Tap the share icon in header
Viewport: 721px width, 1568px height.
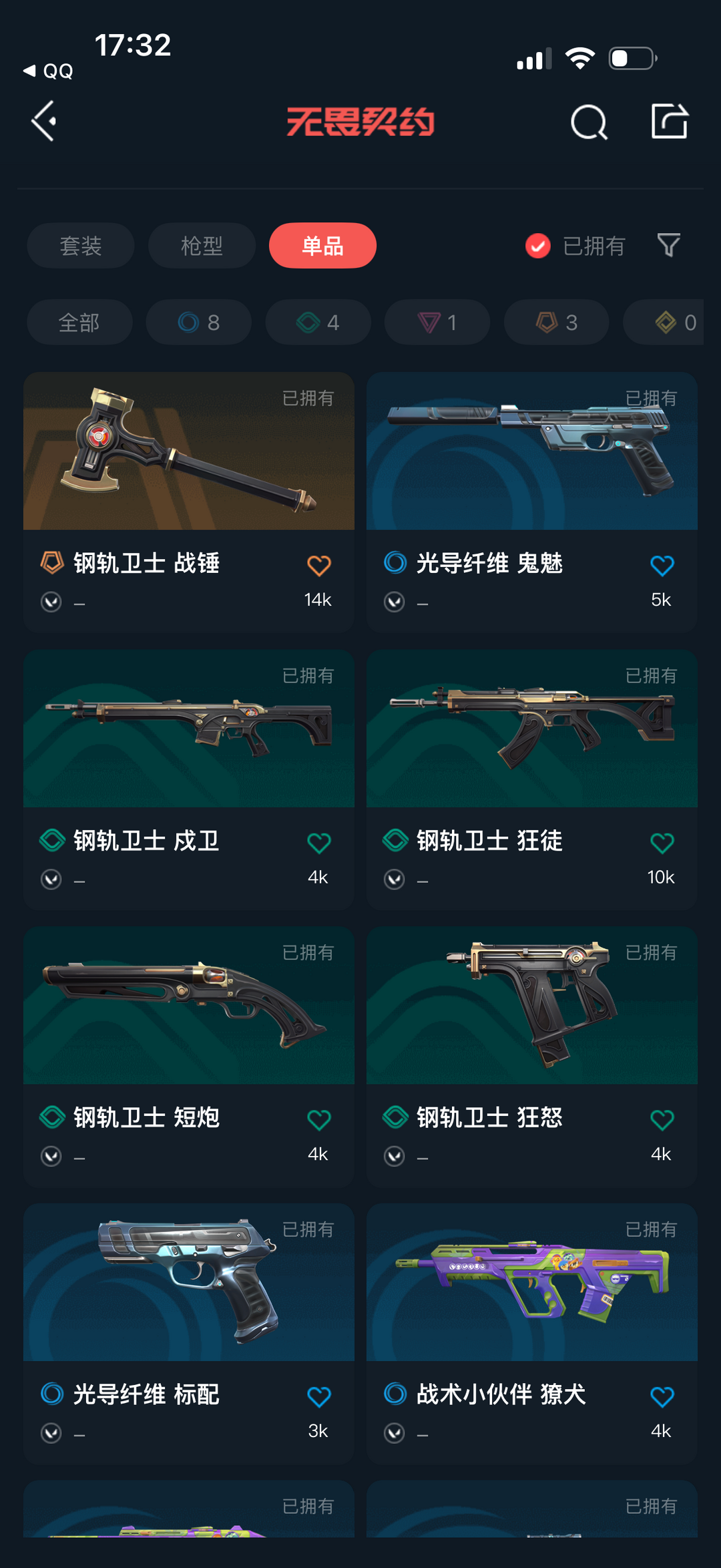pyautogui.click(x=669, y=122)
